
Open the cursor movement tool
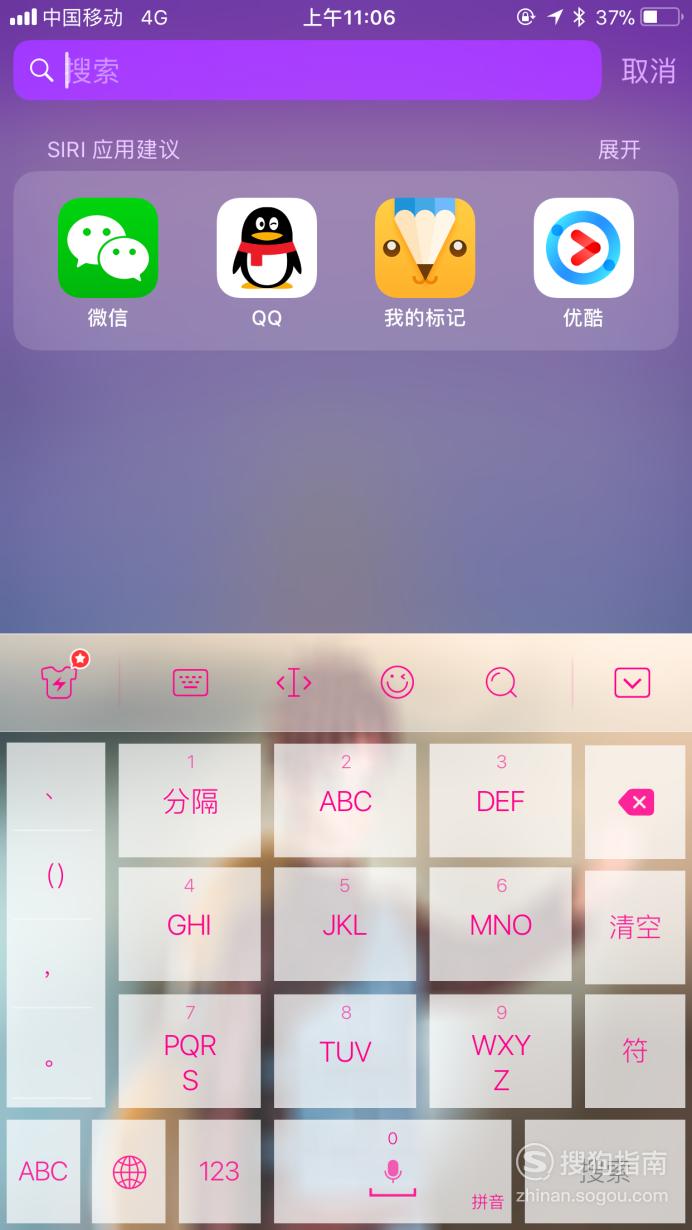point(294,683)
